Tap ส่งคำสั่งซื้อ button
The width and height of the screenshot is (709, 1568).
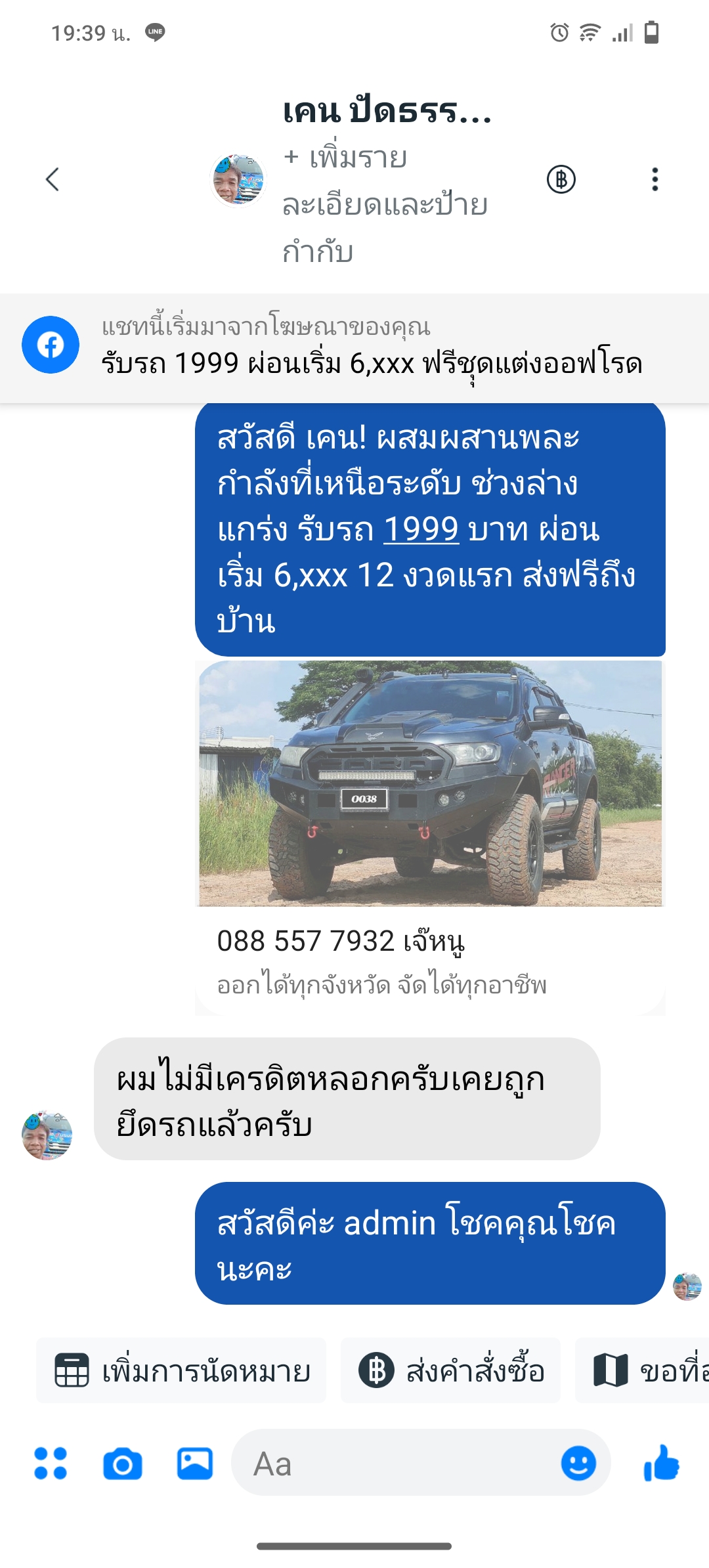click(450, 1370)
